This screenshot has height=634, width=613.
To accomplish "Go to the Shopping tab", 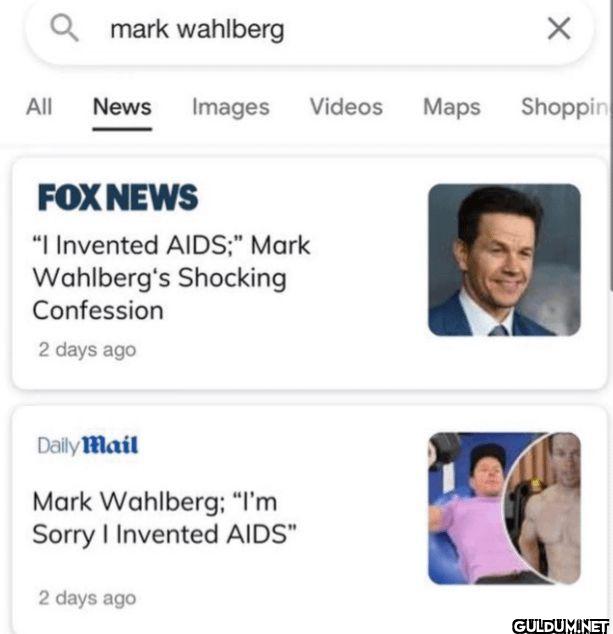I will (563, 107).
